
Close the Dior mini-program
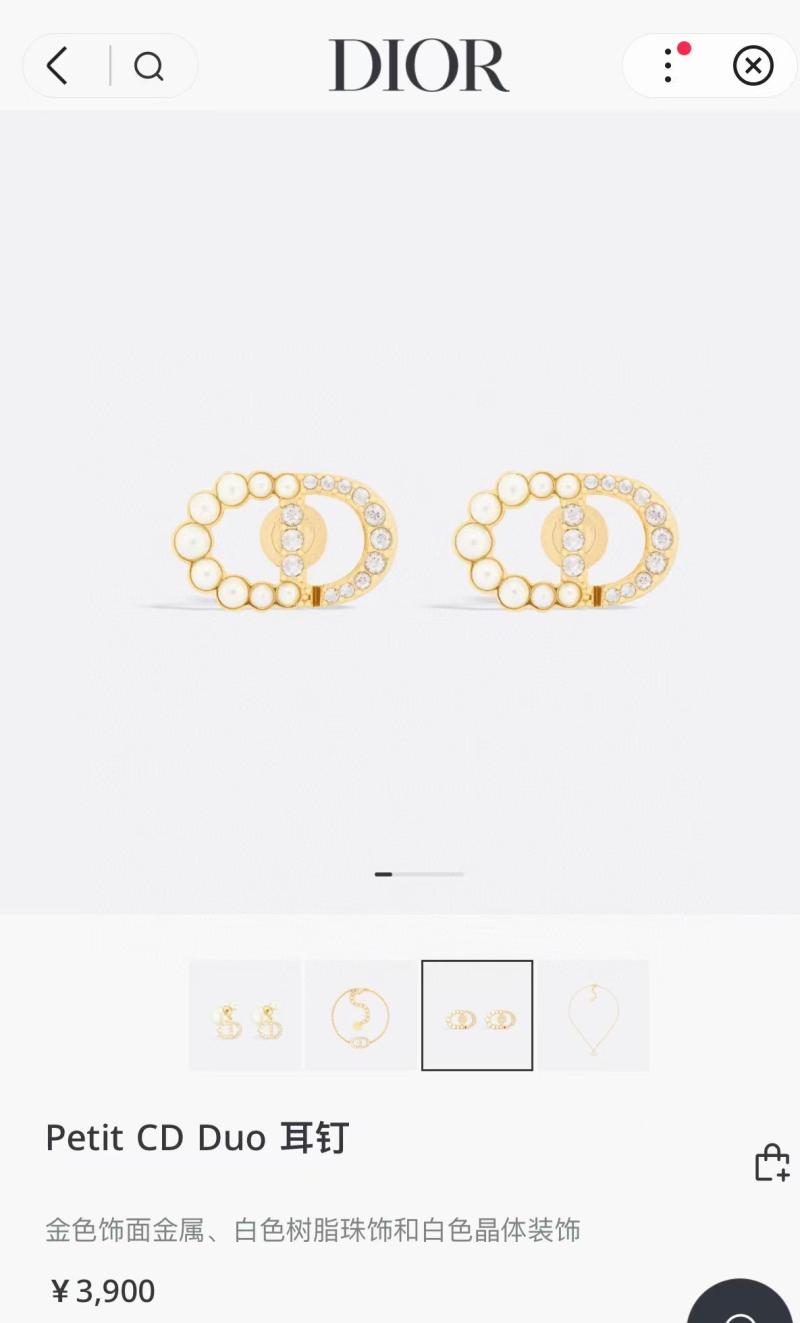coord(753,66)
